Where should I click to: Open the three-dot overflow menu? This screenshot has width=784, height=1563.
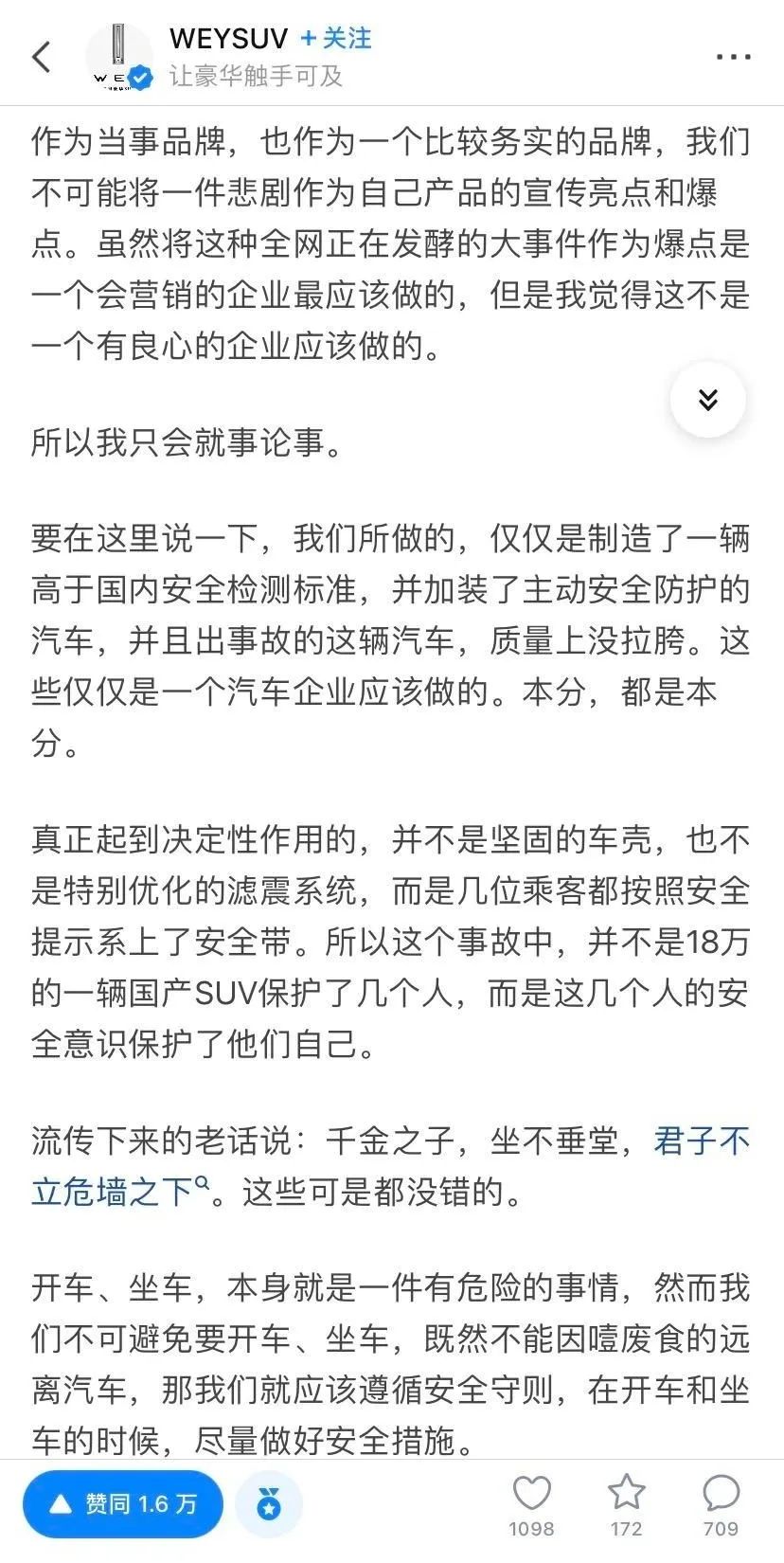tap(734, 57)
